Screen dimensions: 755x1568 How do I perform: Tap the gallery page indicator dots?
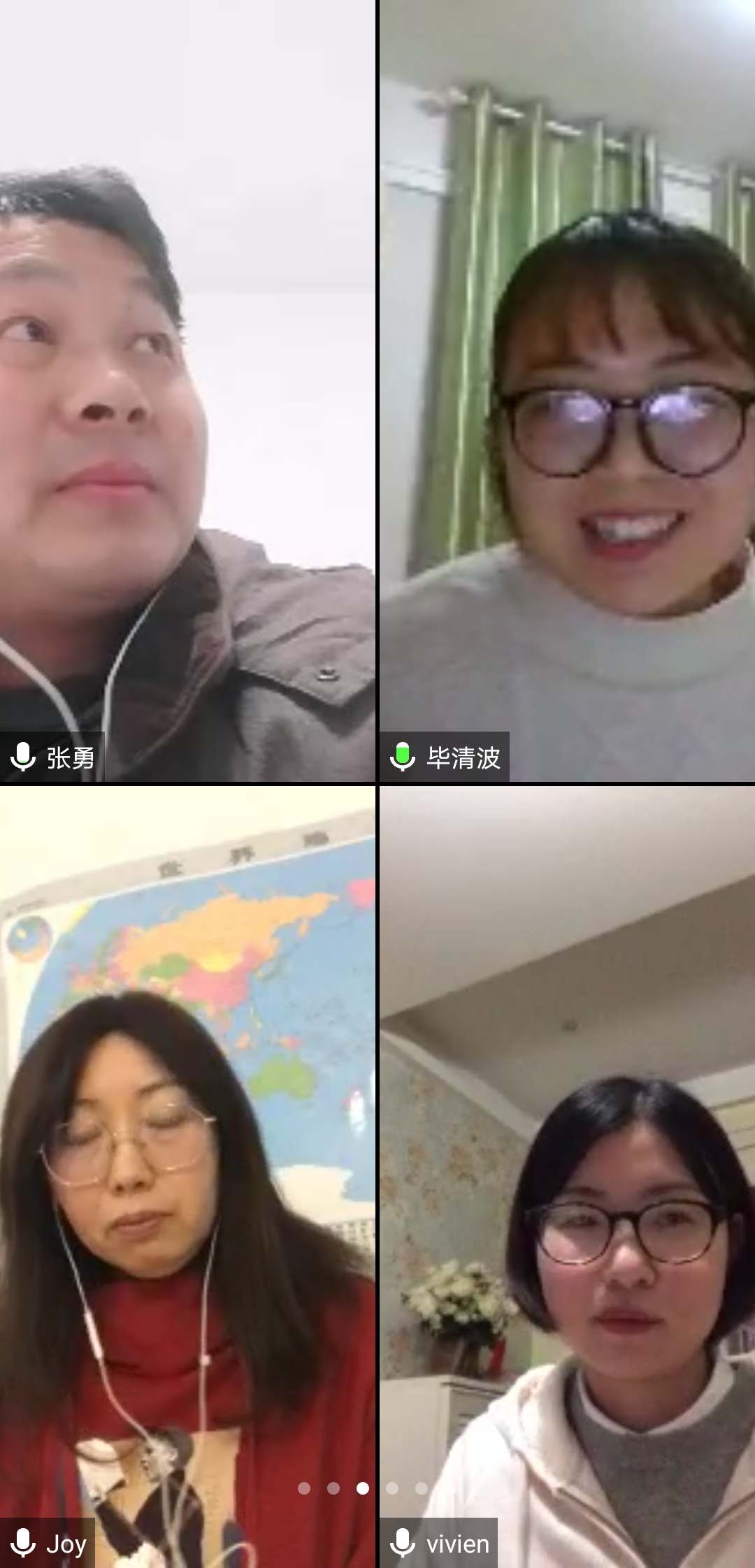pyautogui.click(x=362, y=1488)
